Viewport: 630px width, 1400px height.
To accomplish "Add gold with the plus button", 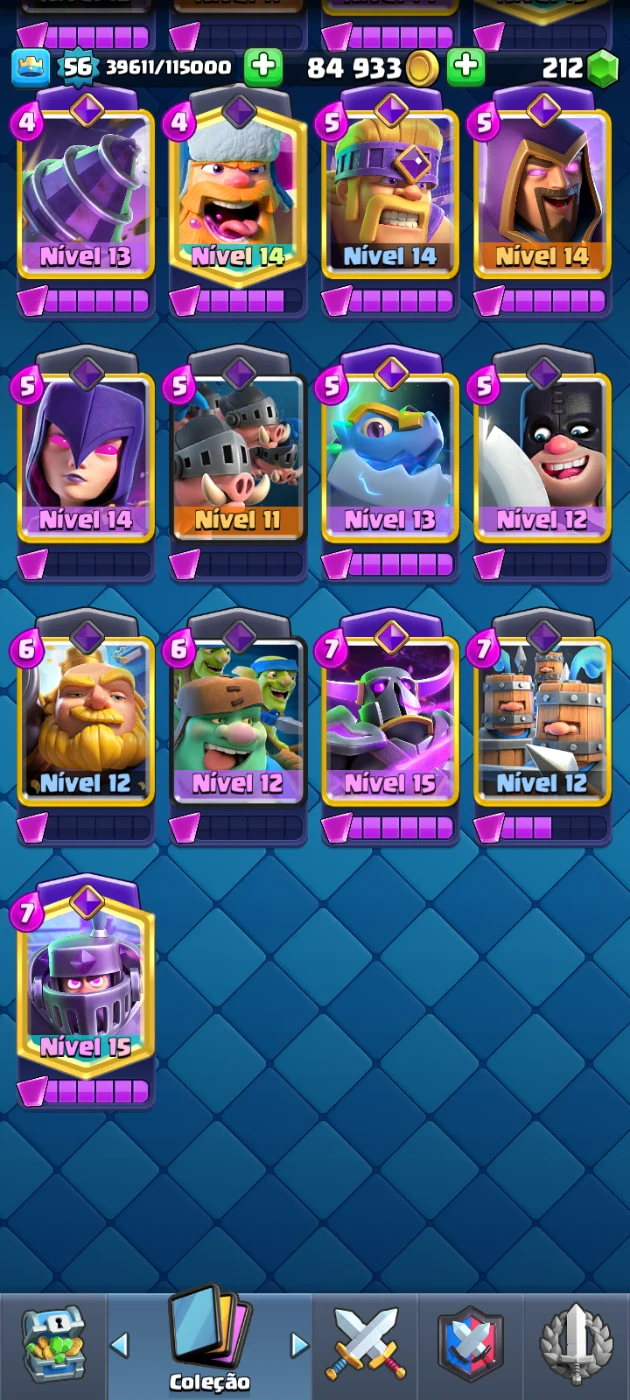I will (465, 68).
